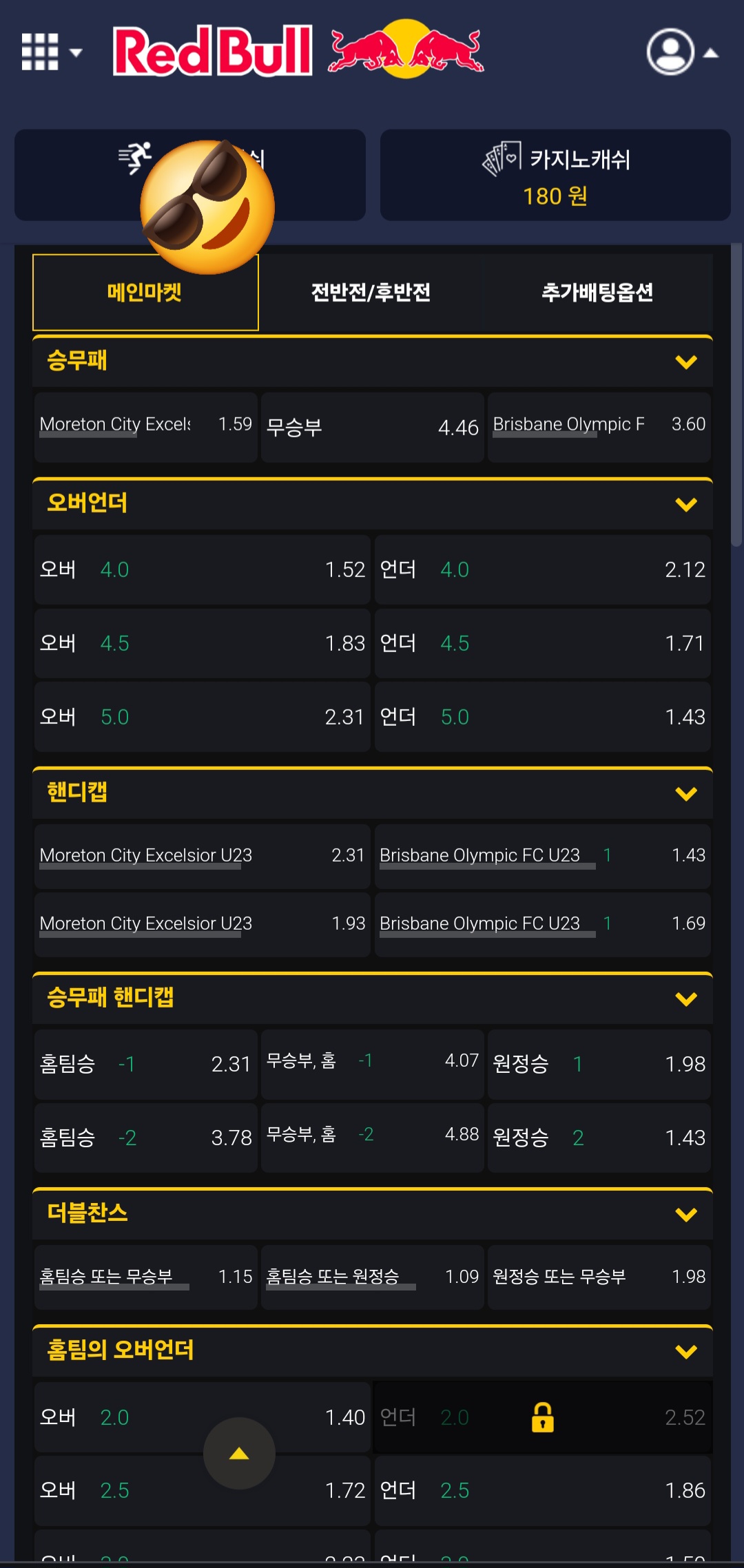Viewport: 744px width, 1568px height.
Task: Pick Brisbane Olympic FC U23 handicap at 1.69
Action: point(543,924)
